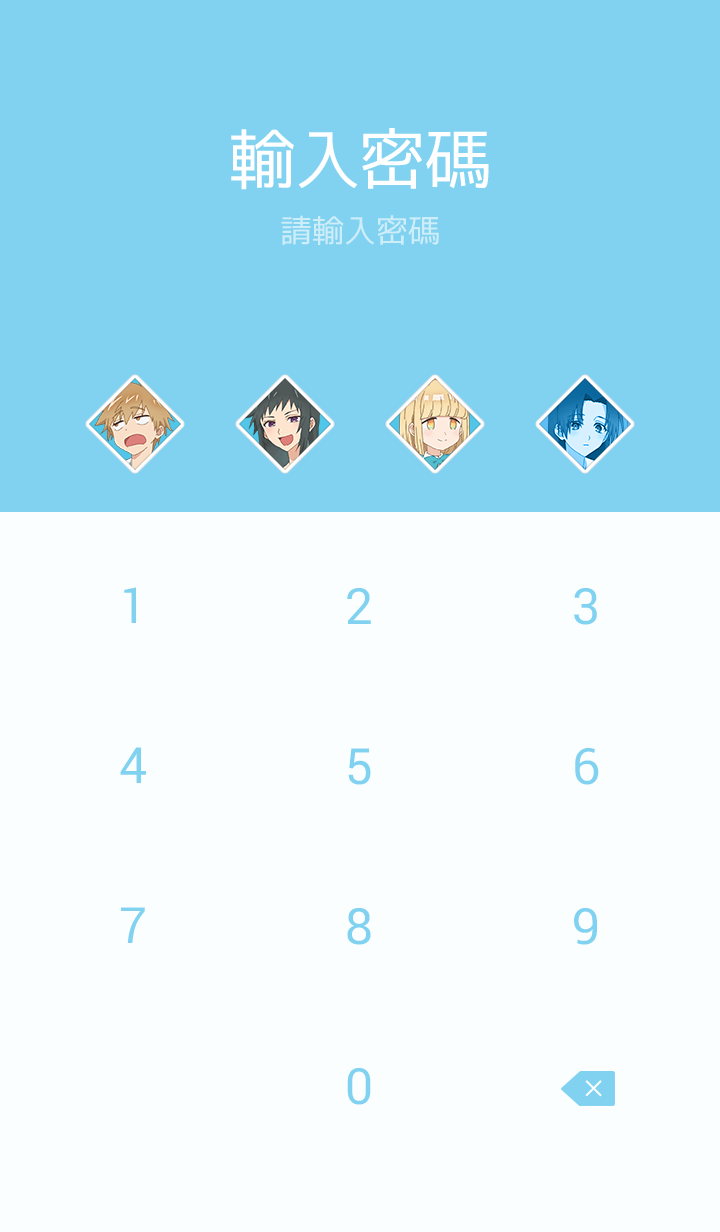
Task: Enter digit 8
Action: [359, 927]
